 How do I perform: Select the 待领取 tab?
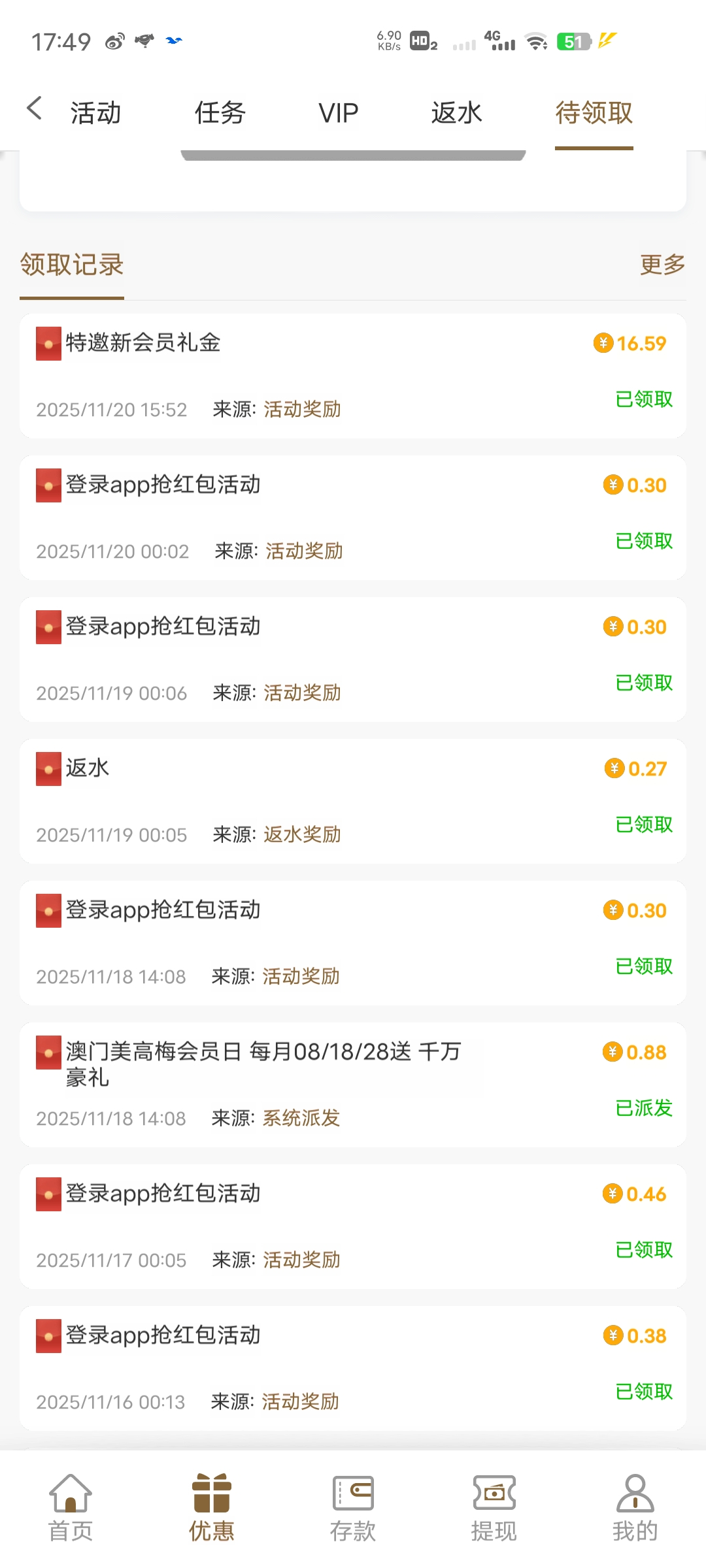click(x=594, y=113)
